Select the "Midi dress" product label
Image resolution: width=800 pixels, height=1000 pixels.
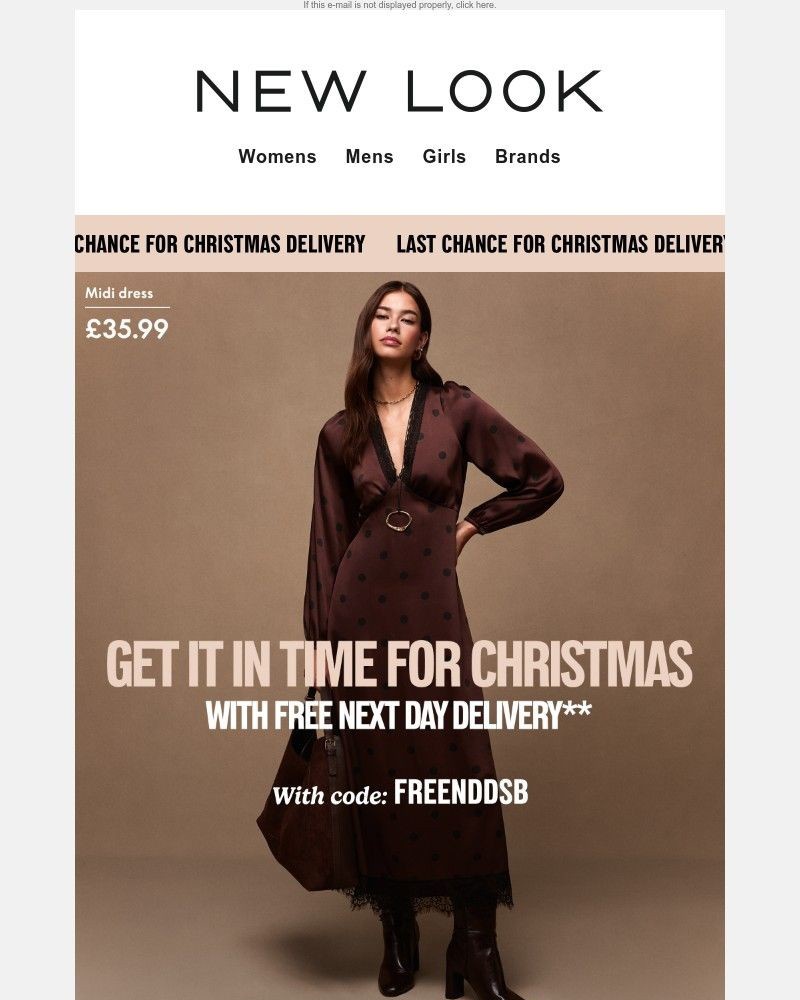121,293
